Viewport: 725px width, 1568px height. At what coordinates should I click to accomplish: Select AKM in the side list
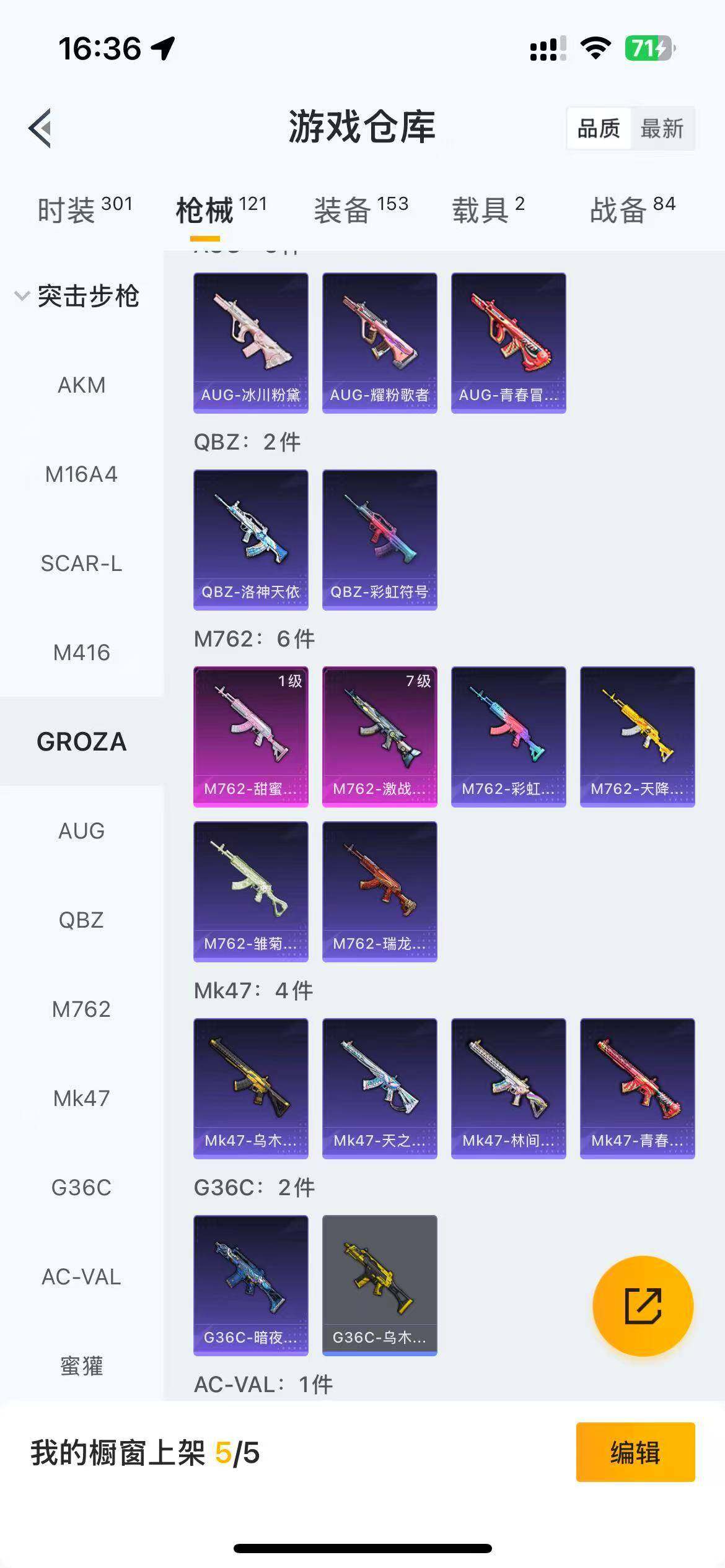tap(81, 385)
